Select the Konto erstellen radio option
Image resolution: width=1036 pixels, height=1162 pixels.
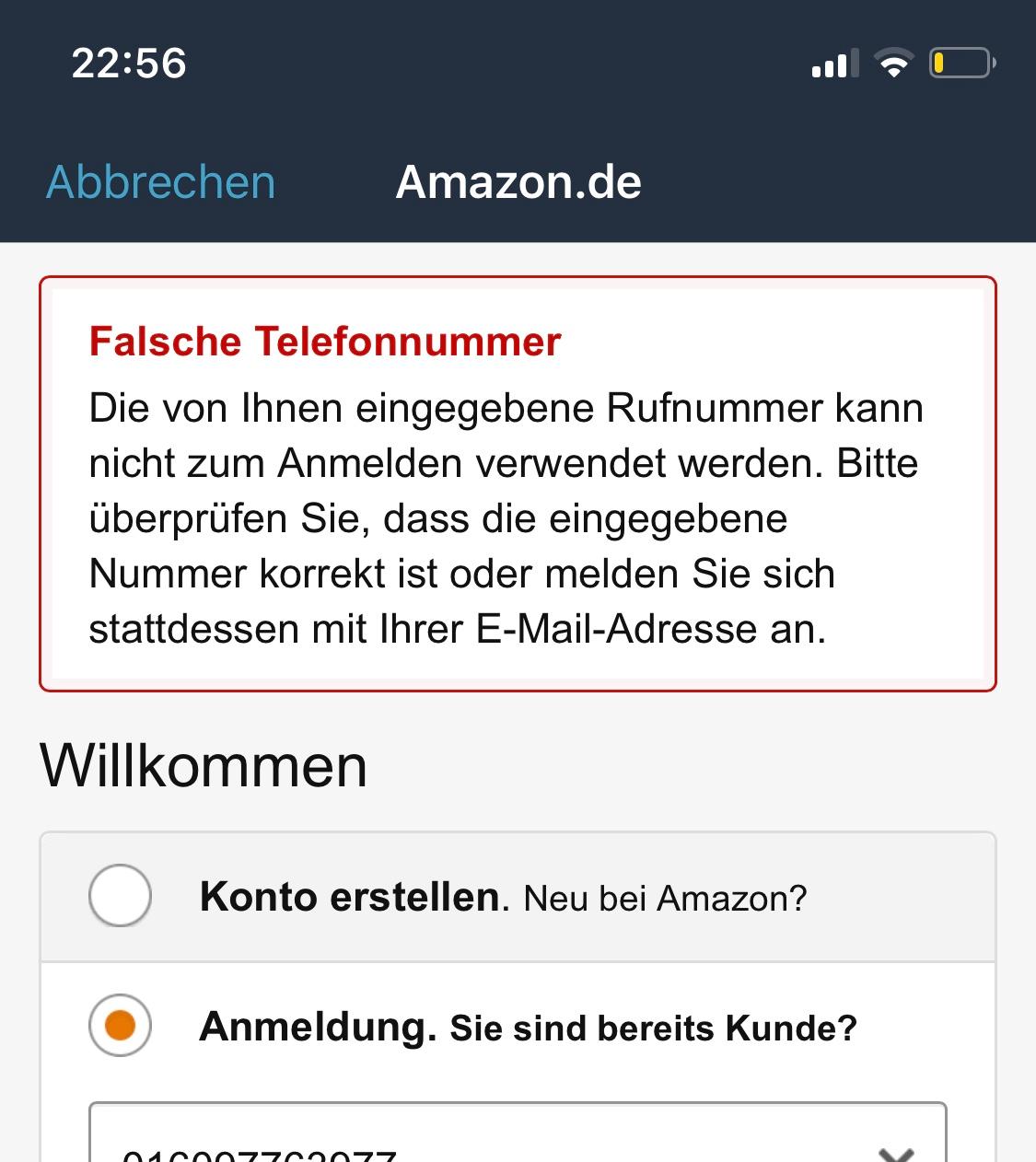(121, 895)
